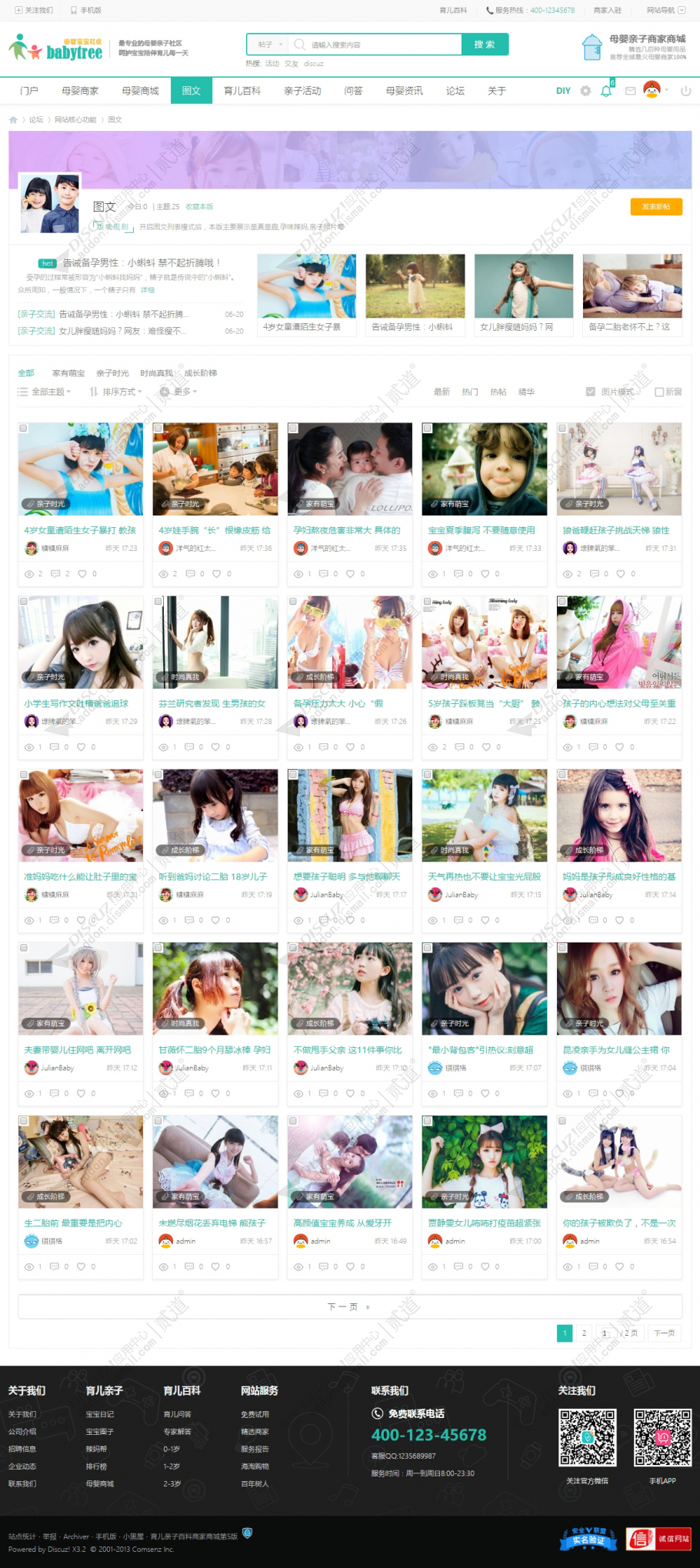This screenshot has height=1568, width=700.
Task: Enable the 新窗 new window checkbox
Action: 659,392
